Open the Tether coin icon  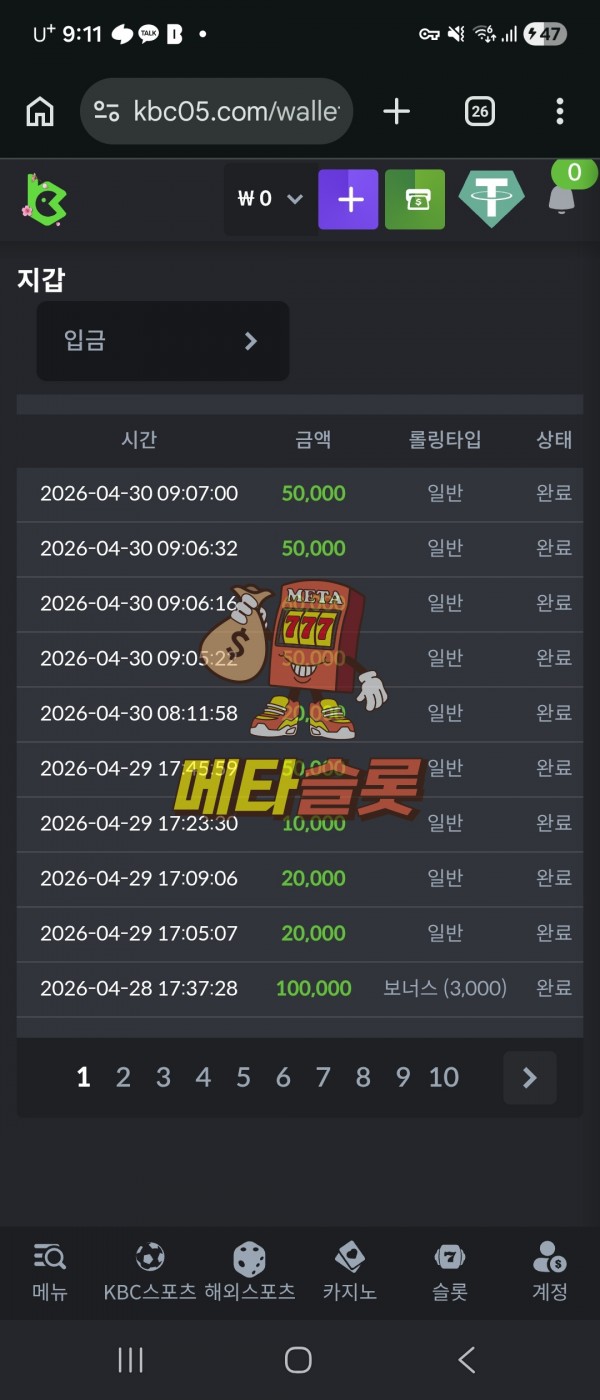491,199
